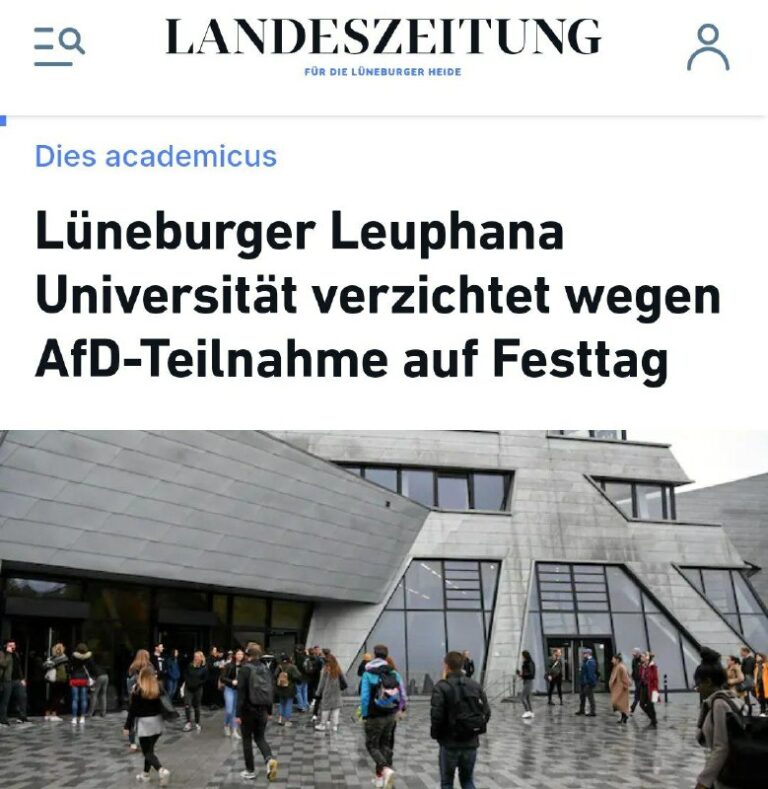Select the tagline Für die Lüneburger Heide

[380, 70]
